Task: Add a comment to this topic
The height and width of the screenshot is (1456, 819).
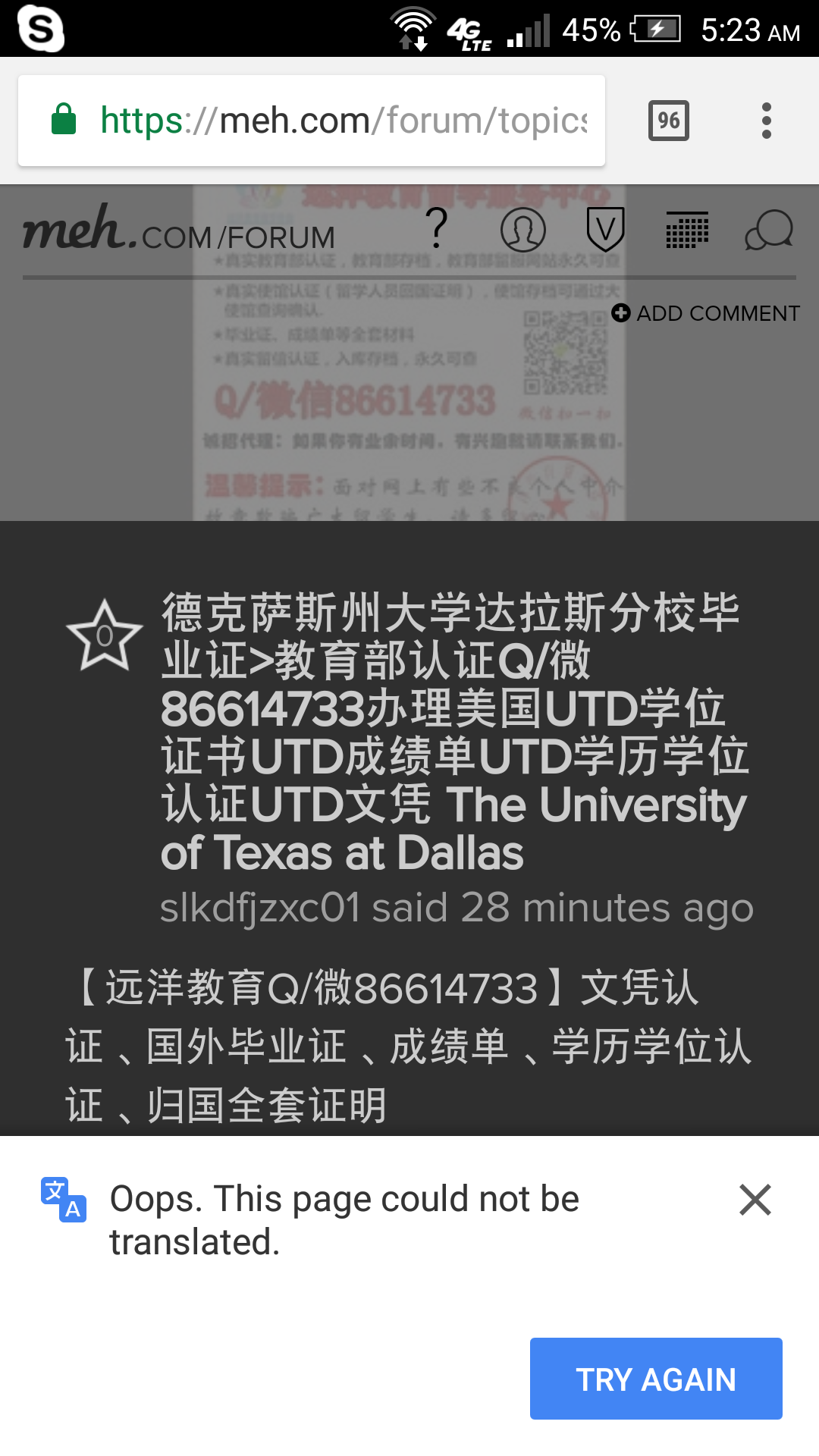Action: 706,313
